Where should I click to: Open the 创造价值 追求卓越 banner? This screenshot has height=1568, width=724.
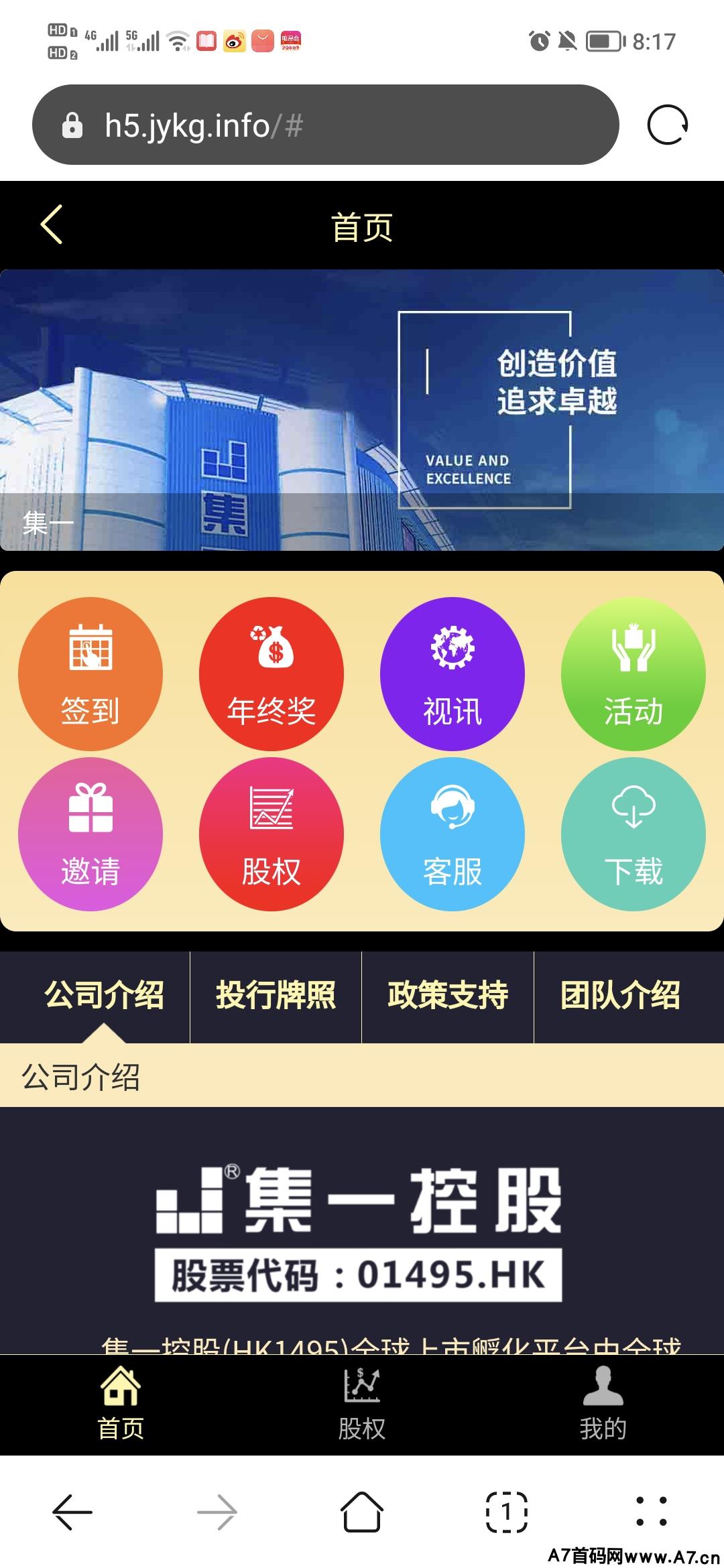[362, 410]
